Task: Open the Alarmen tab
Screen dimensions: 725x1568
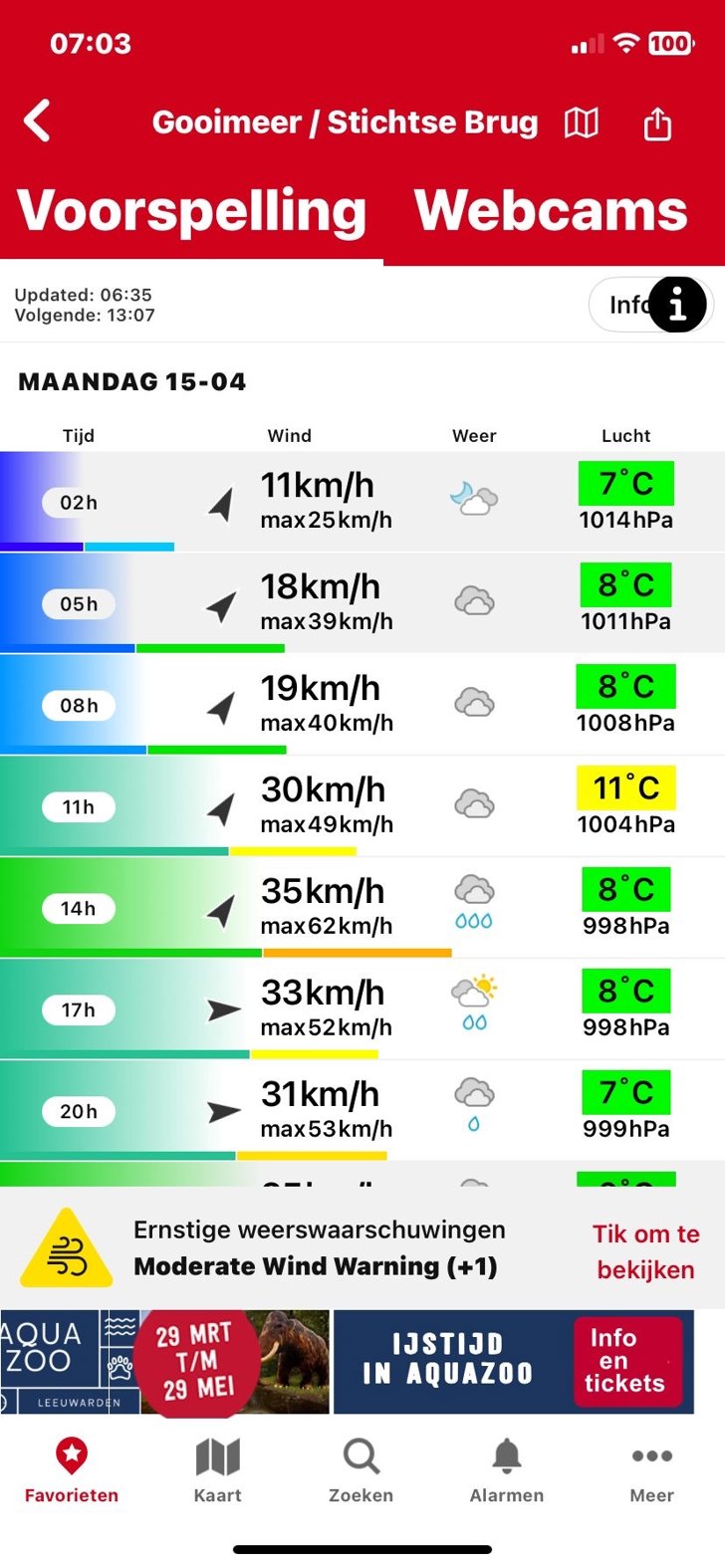Action: pyautogui.click(x=507, y=1470)
